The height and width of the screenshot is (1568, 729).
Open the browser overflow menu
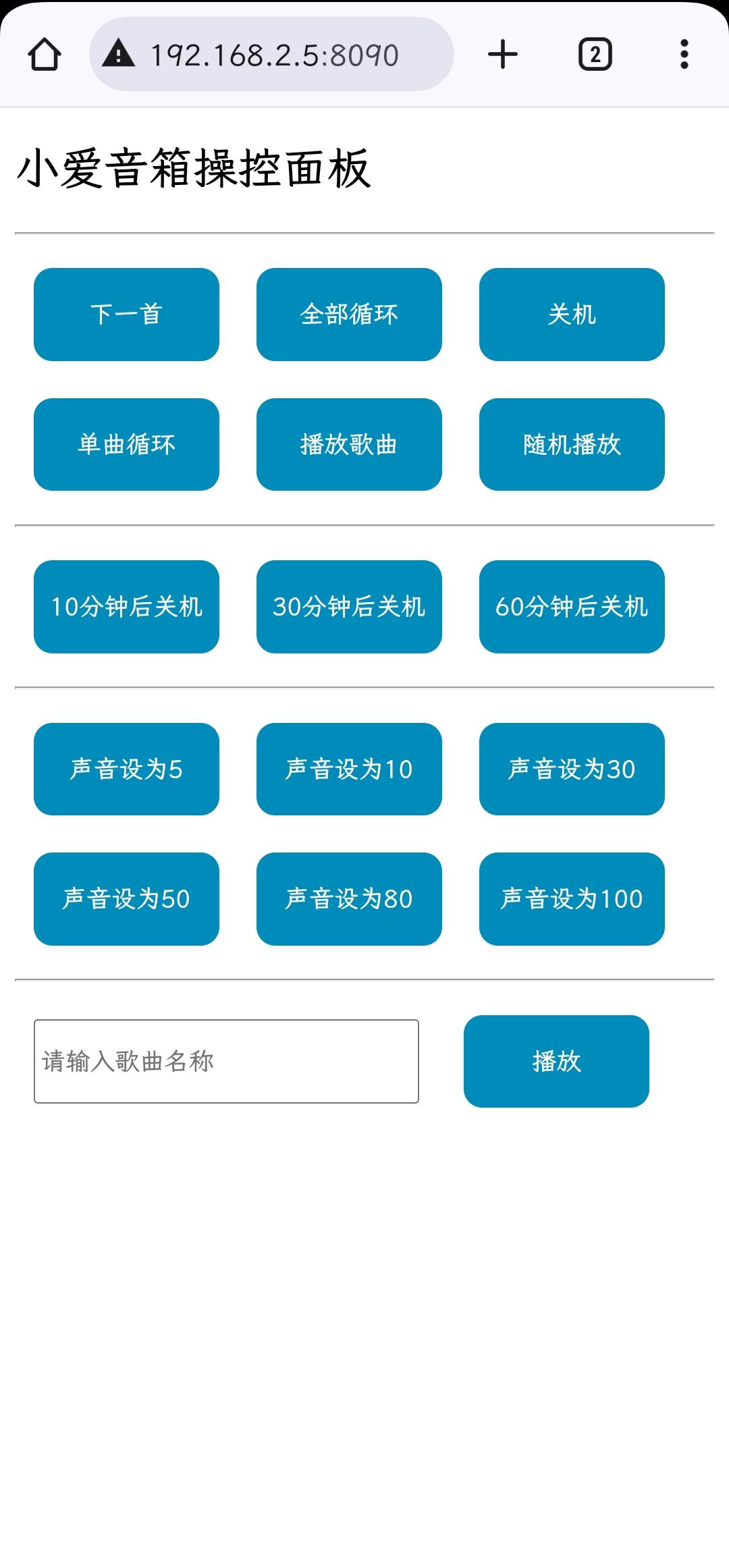pyautogui.click(x=684, y=55)
